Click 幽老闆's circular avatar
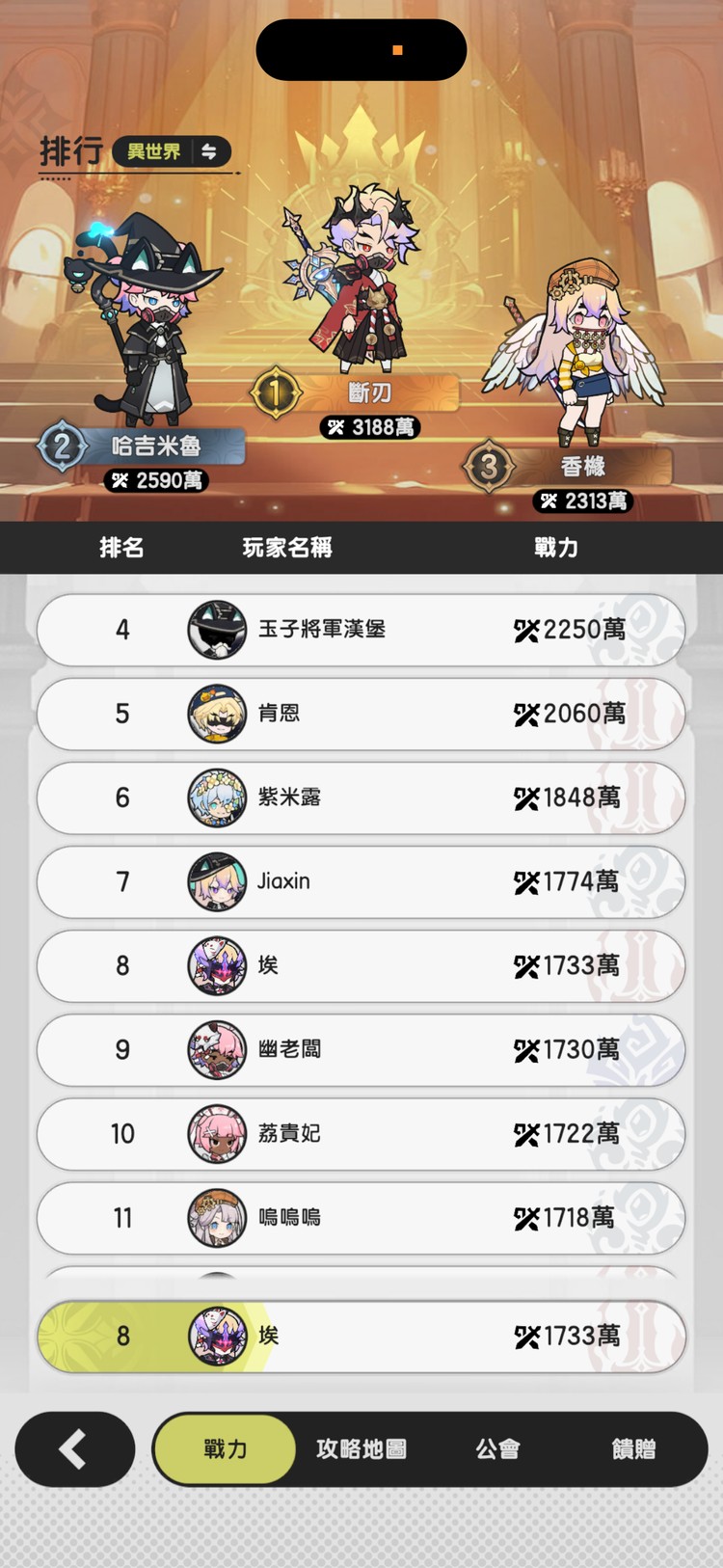723x1568 pixels. (x=217, y=1050)
